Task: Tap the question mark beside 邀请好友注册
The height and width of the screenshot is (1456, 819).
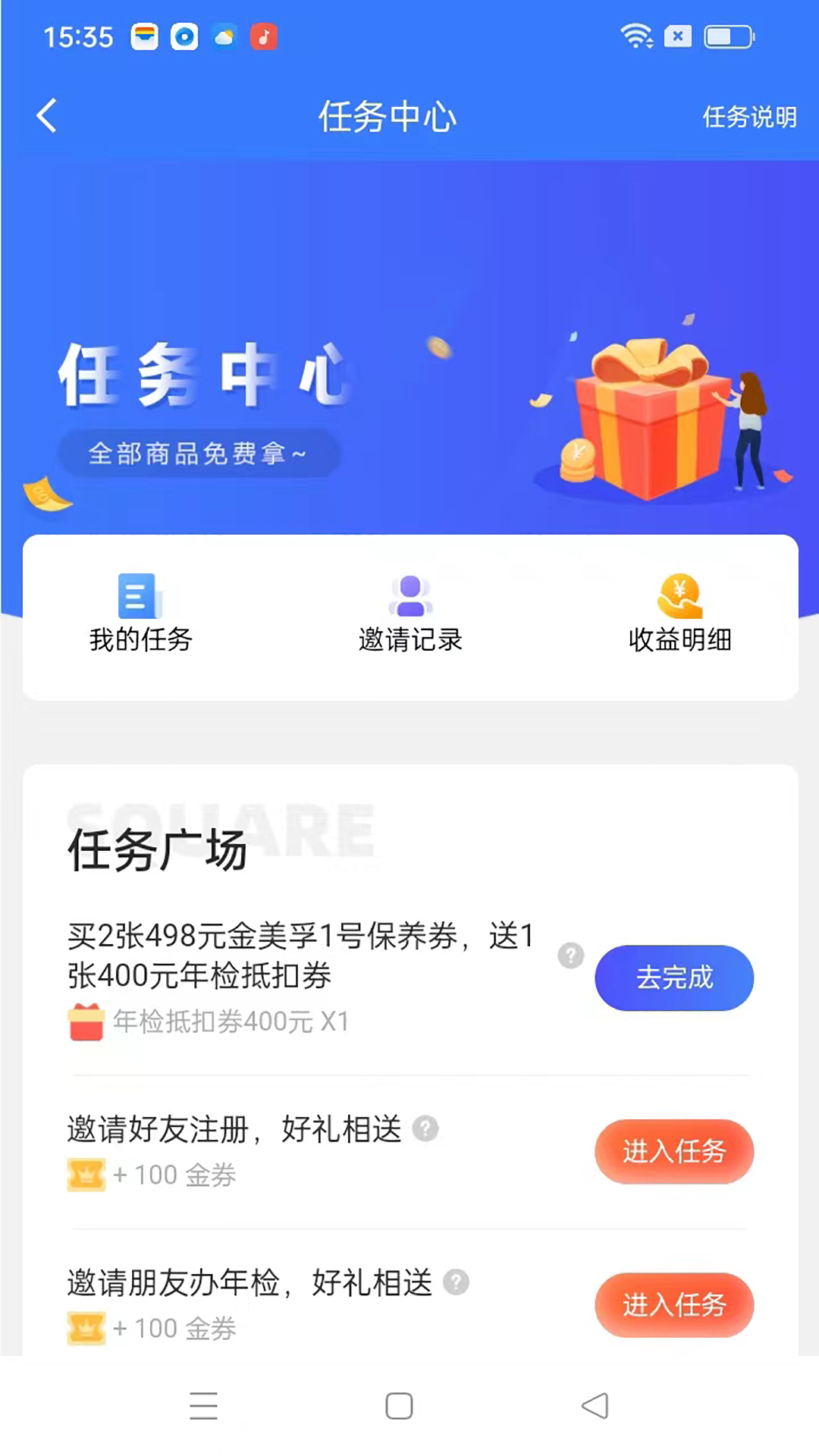Action: point(426,1130)
